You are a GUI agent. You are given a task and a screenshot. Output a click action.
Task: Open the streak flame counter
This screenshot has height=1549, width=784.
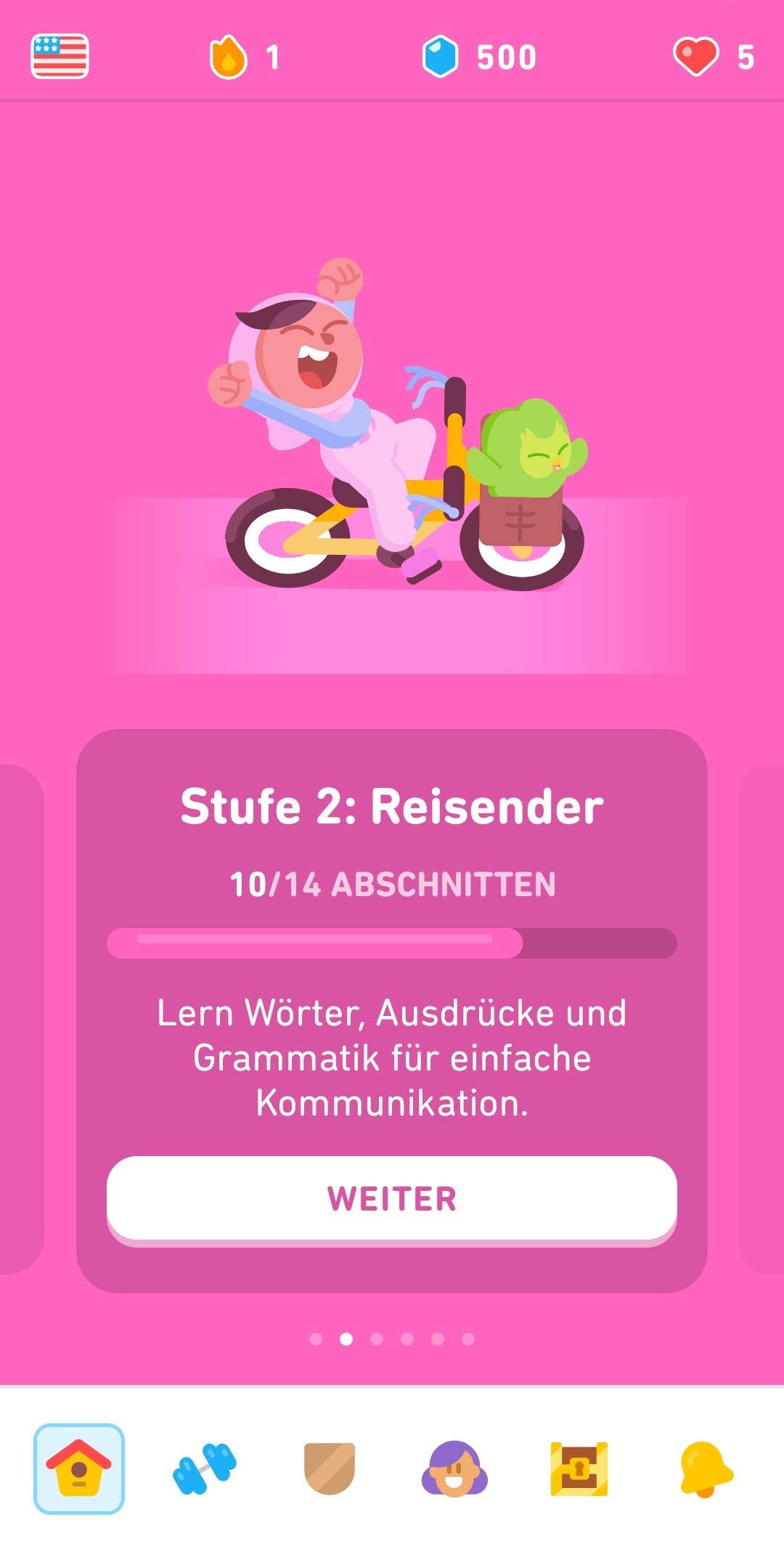point(244,57)
